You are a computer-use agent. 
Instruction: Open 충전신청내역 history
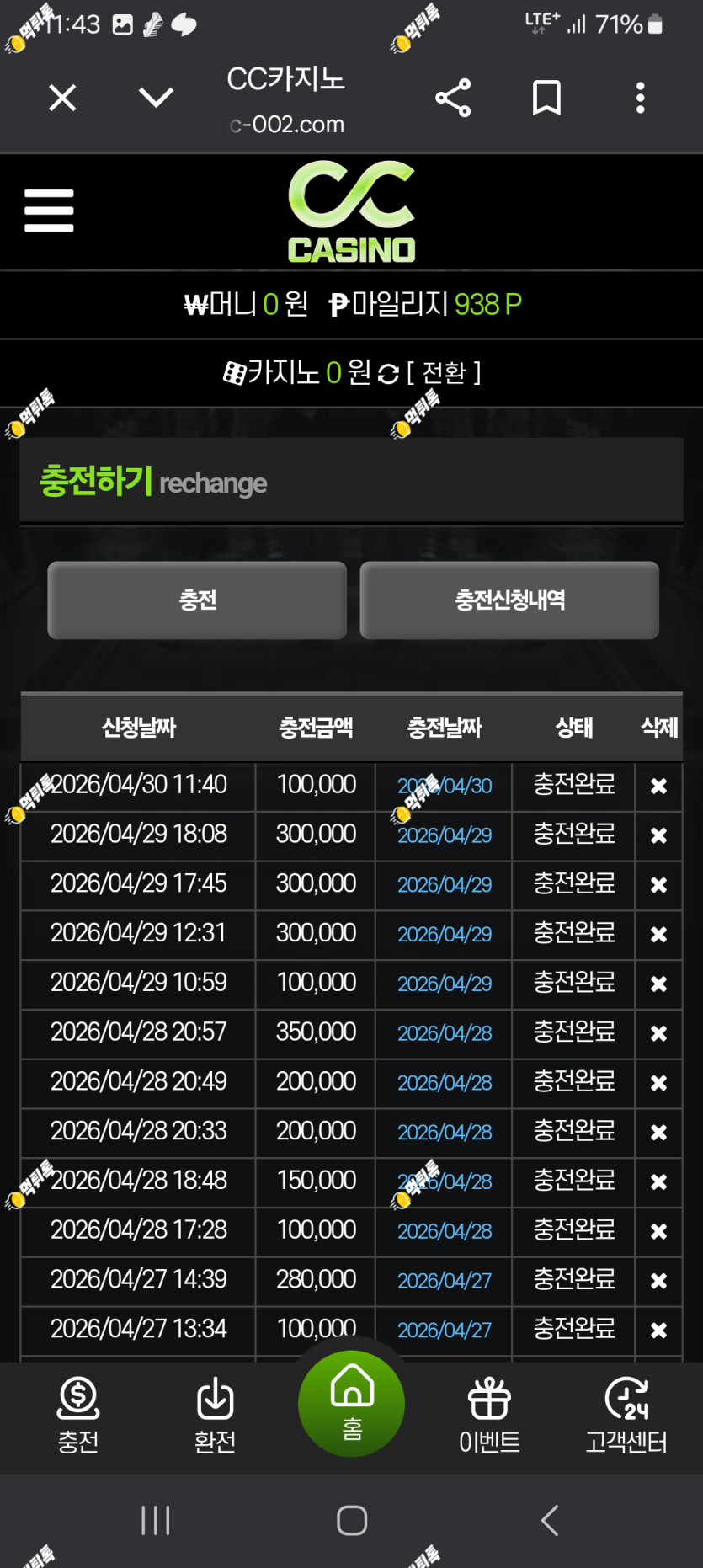509,600
